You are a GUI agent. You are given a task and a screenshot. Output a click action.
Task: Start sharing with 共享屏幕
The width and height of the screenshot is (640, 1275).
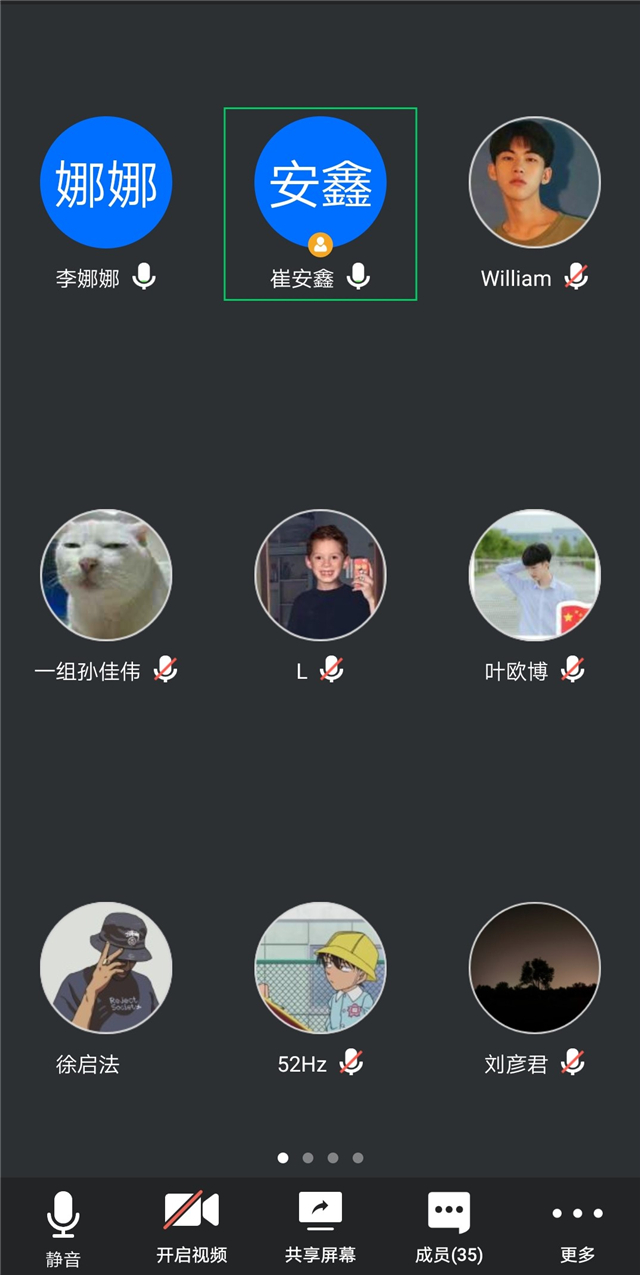[x=320, y=1226]
